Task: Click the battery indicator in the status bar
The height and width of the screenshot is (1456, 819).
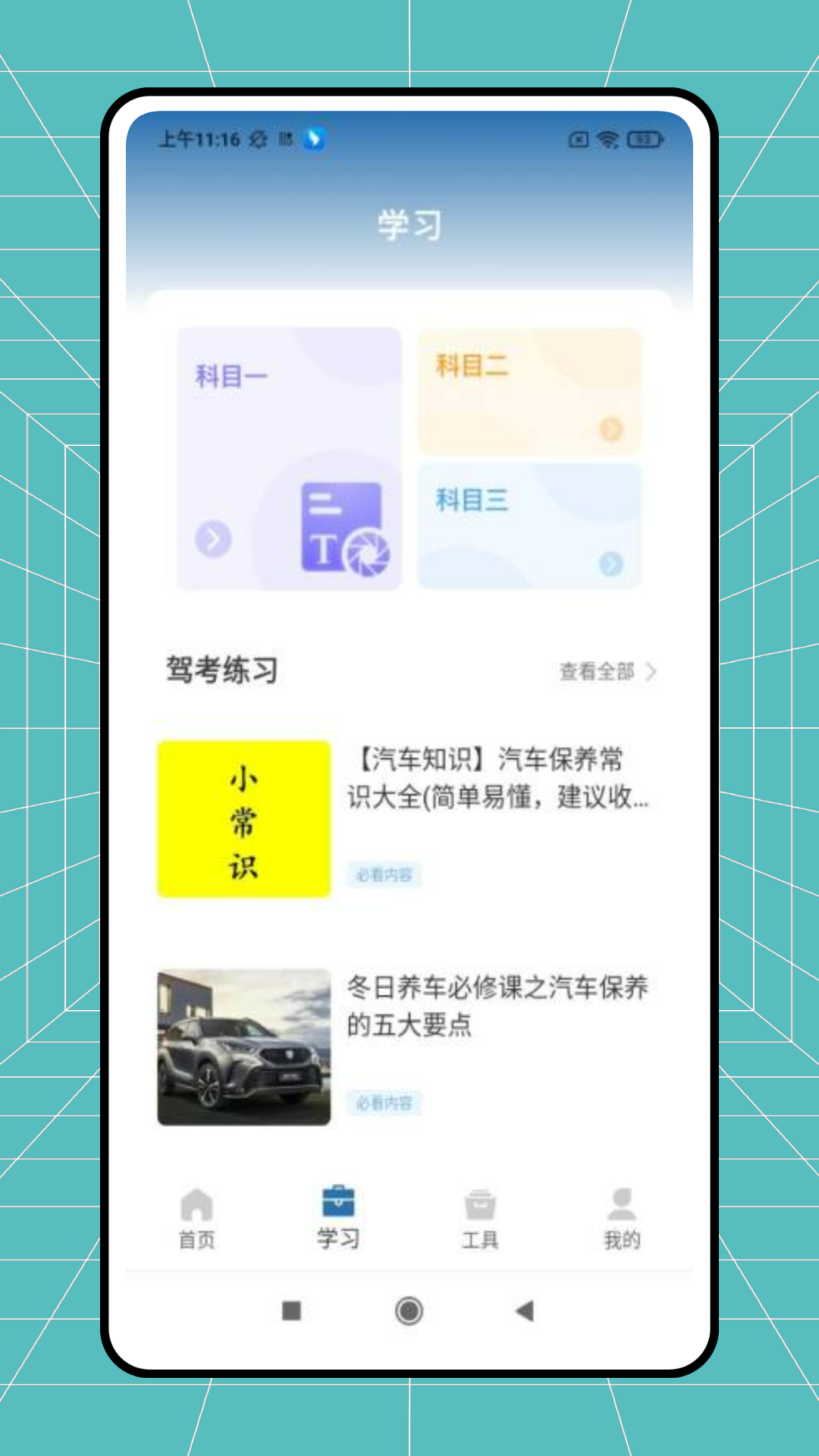Action: tap(644, 140)
